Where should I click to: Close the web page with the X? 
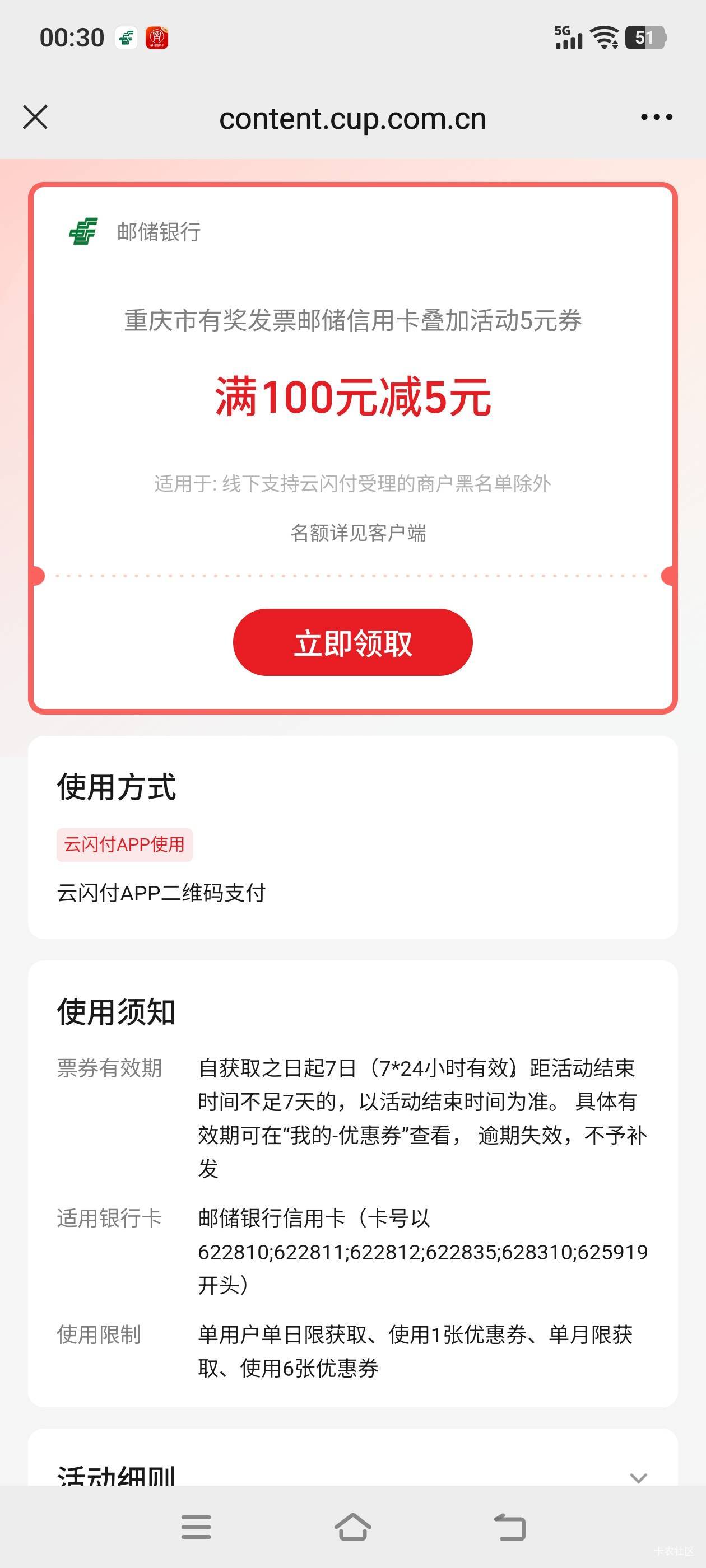point(35,117)
